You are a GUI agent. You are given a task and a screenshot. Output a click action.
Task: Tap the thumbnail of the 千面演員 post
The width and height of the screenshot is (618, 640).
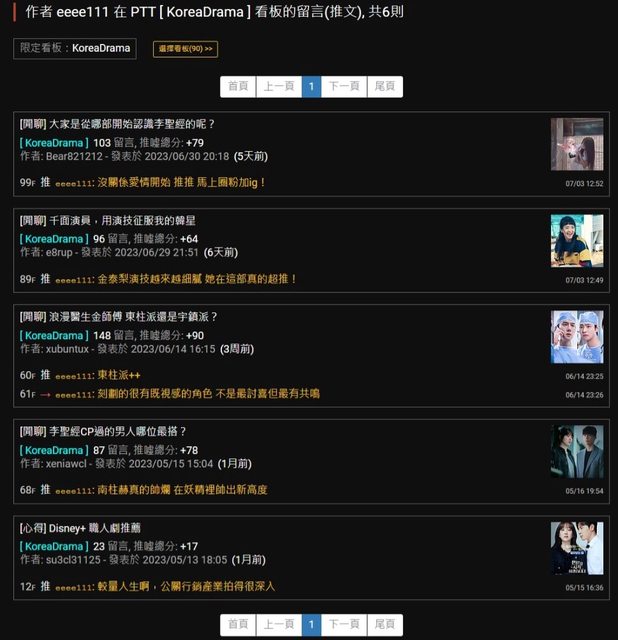coord(577,241)
